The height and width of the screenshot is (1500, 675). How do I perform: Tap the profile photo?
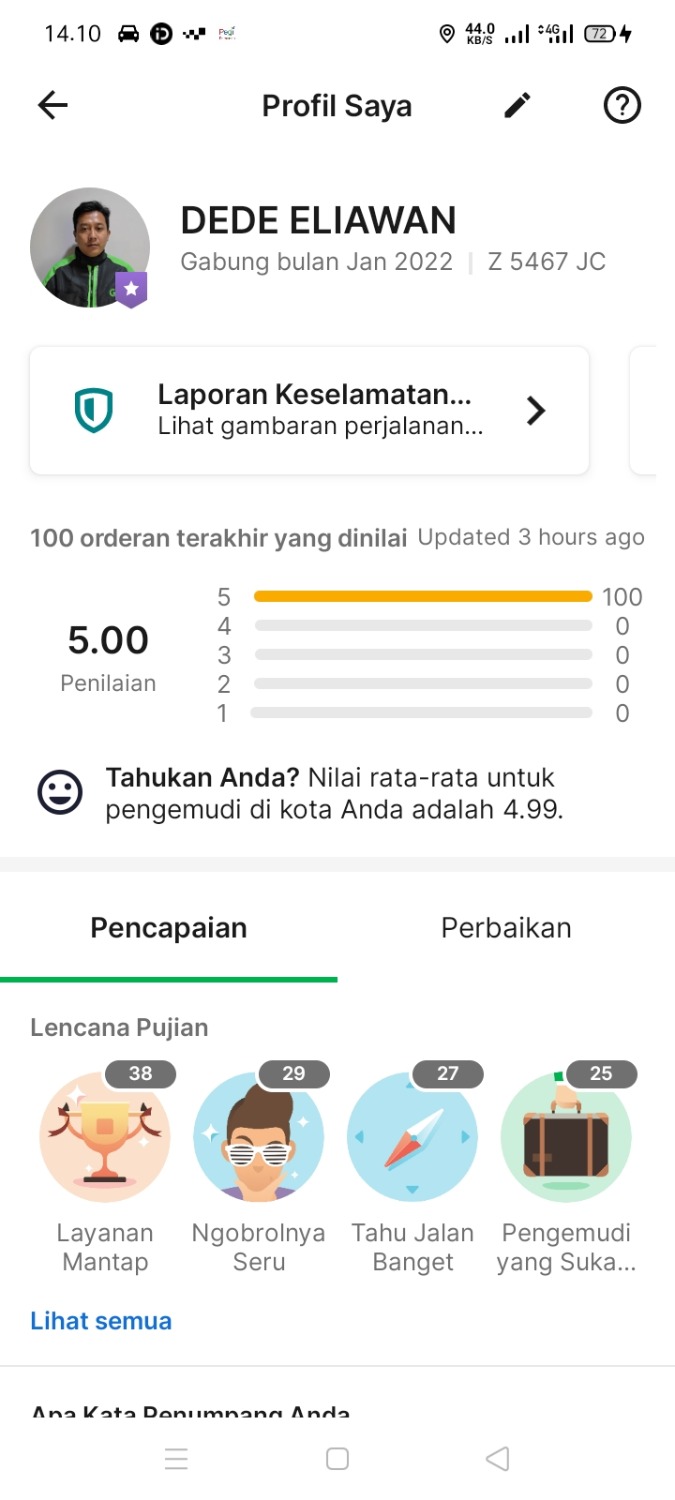(x=90, y=247)
